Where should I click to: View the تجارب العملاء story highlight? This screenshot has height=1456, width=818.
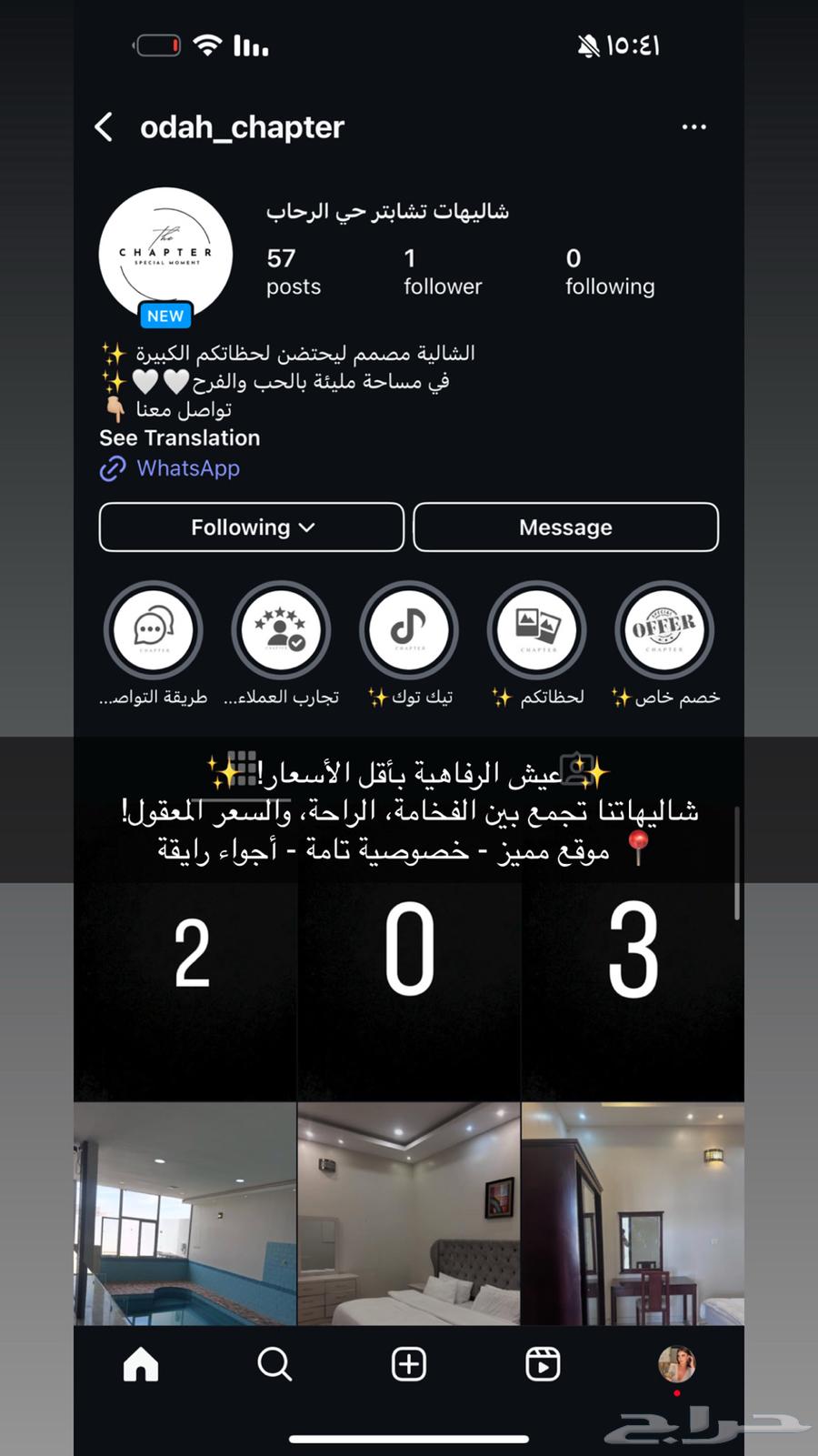click(x=281, y=630)
